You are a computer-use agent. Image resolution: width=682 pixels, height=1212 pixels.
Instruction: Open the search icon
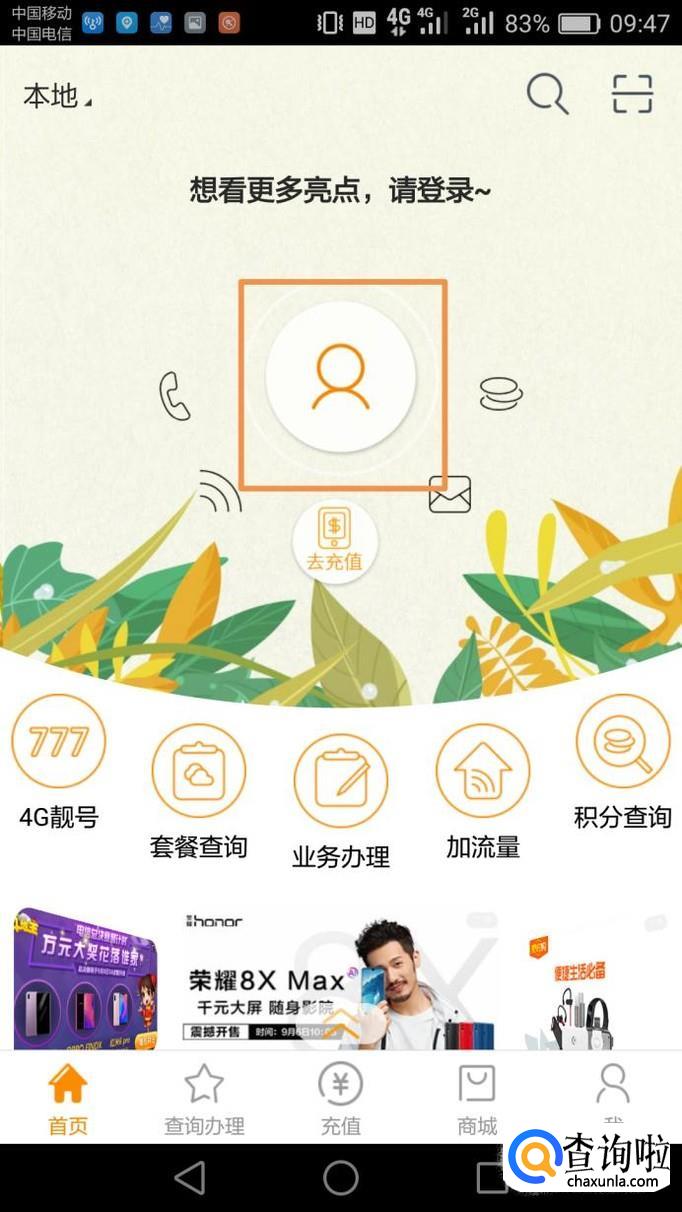(547, 94)
